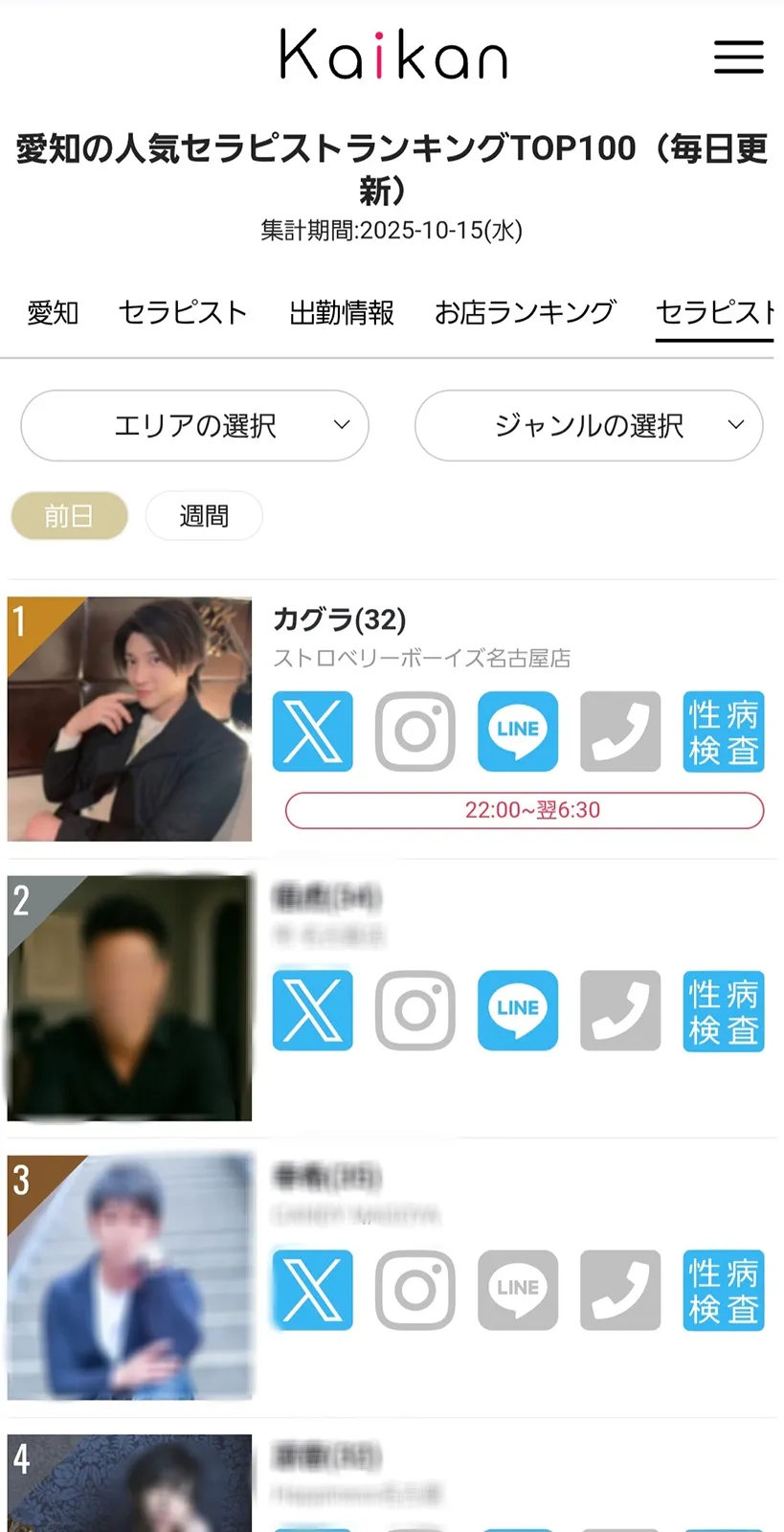
Task: Expand the エリアの選択 dropdown
Action: tap(194, 425)
